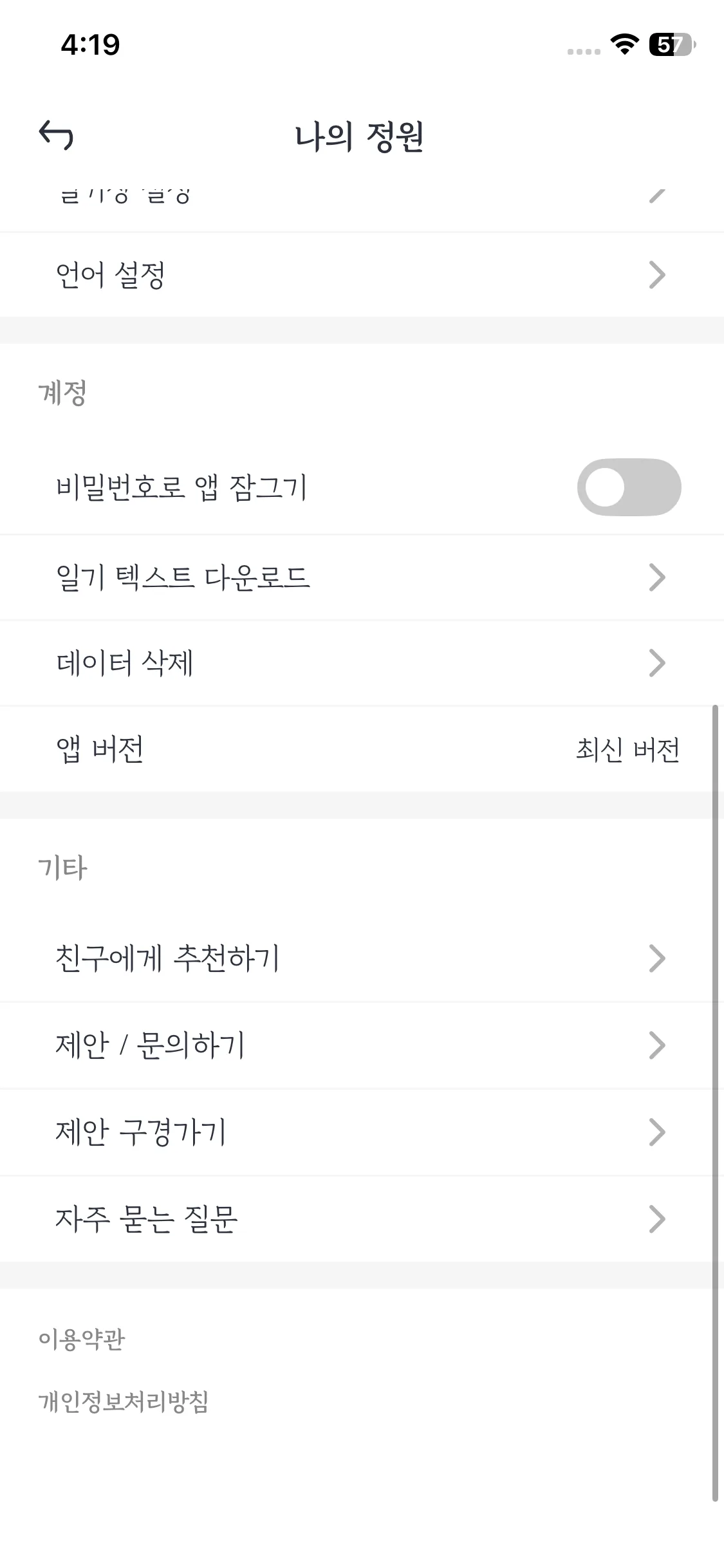This screenshot has width=724, height=1568.
Task: Go back using the return arrow
Action: [x=56, y=135]
